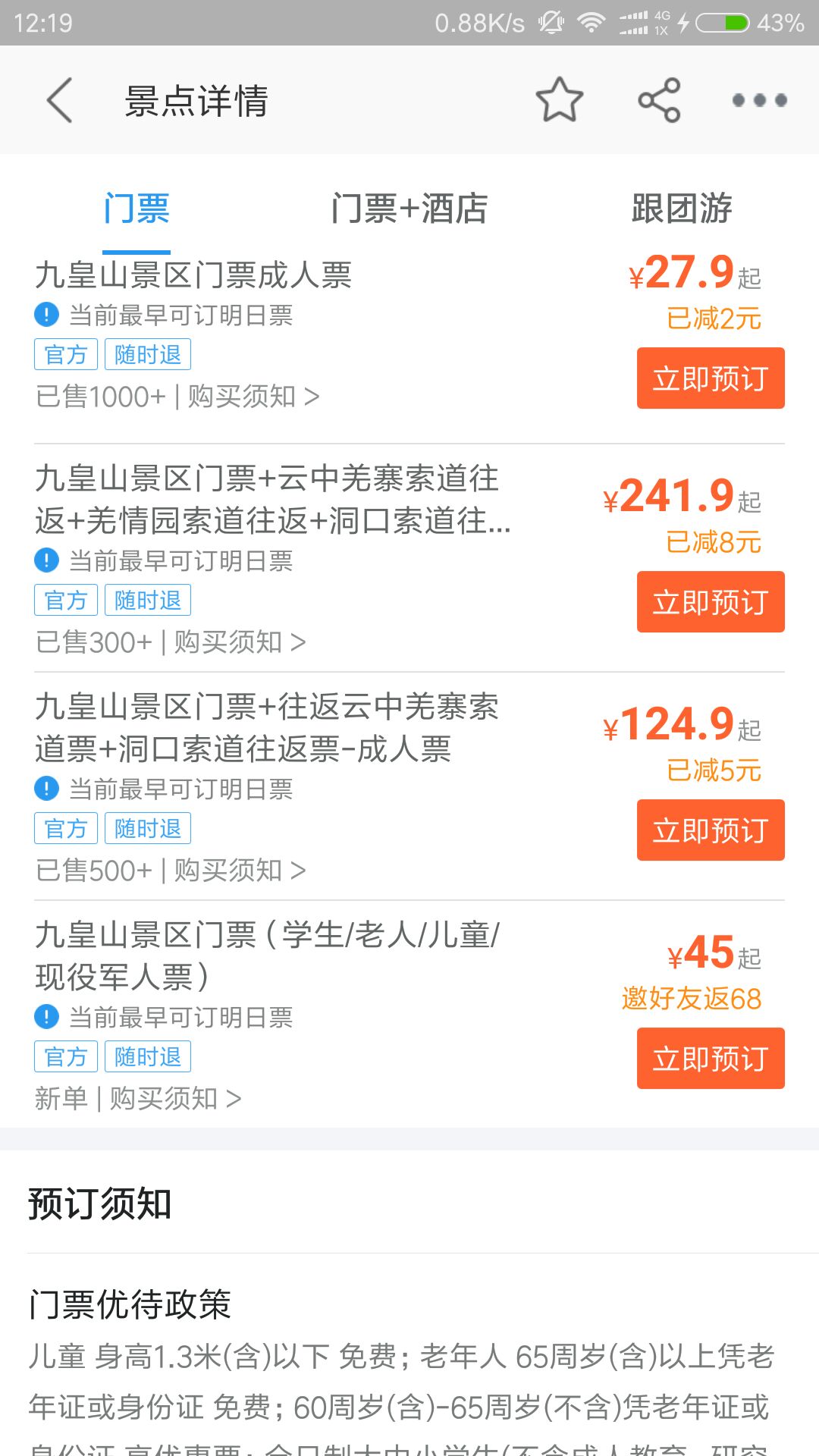Viewport: 819px width, 1456px height.
Task: Book the ¥241.9 ticket with cableways
Action: [x=711, y=602]
